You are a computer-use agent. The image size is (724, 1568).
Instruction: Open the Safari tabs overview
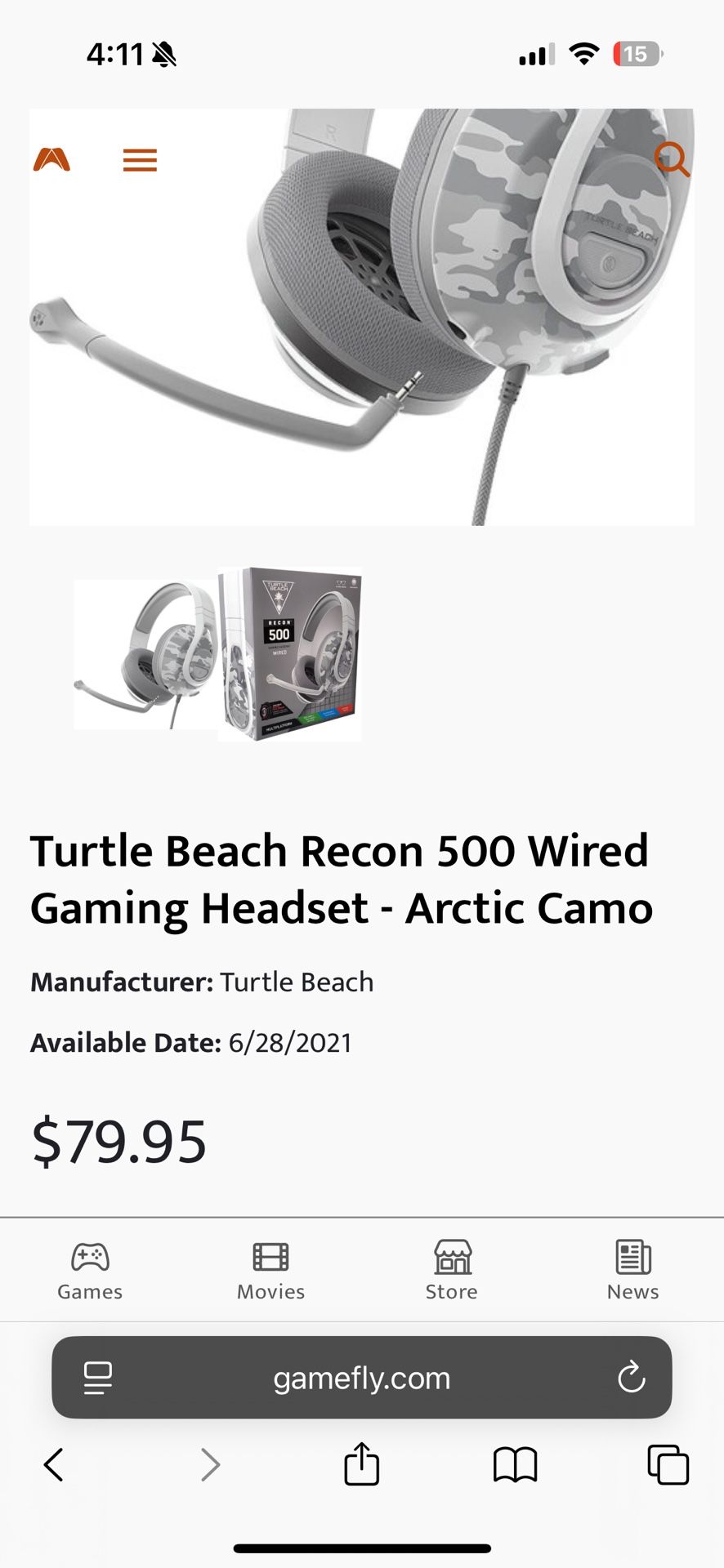668,1464
